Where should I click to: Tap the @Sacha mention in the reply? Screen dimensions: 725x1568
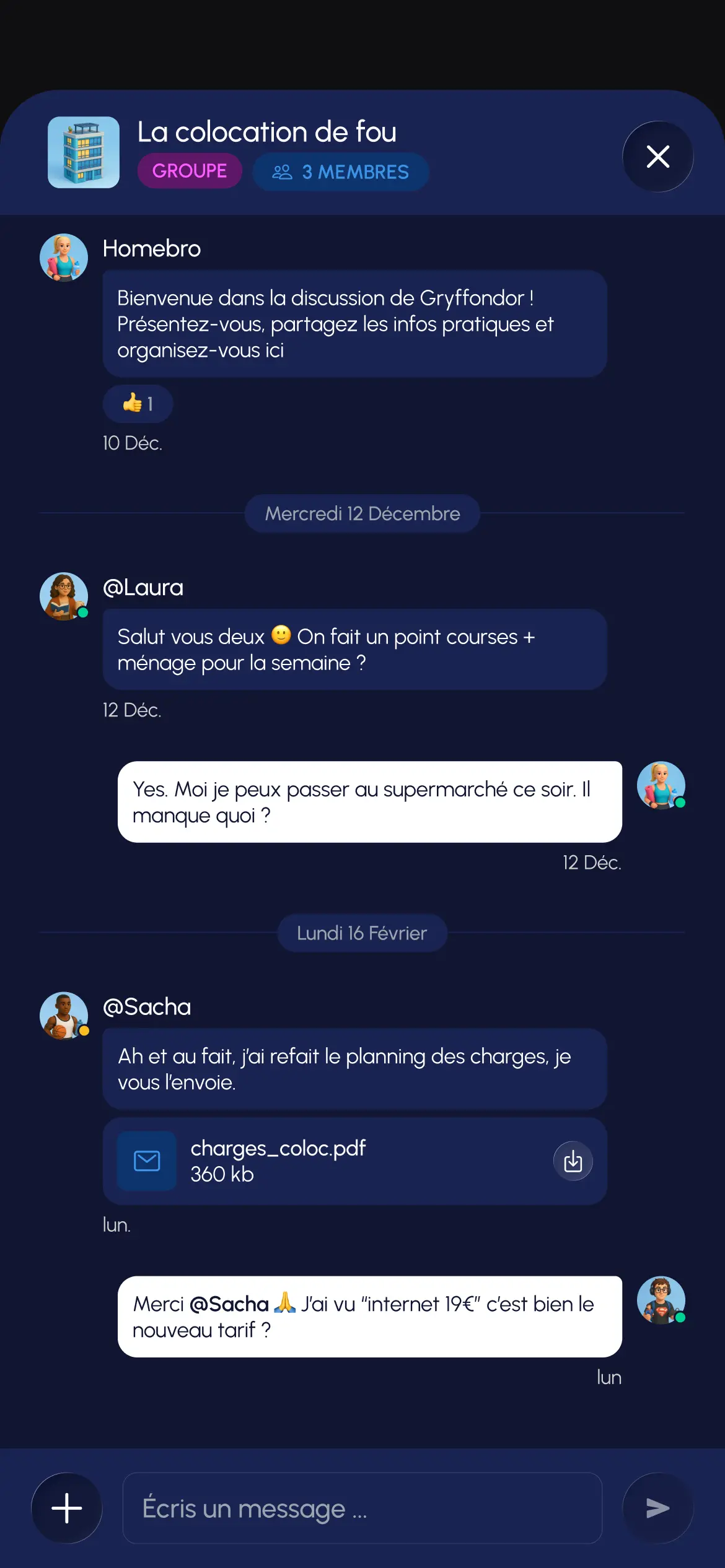point(229,1304)
